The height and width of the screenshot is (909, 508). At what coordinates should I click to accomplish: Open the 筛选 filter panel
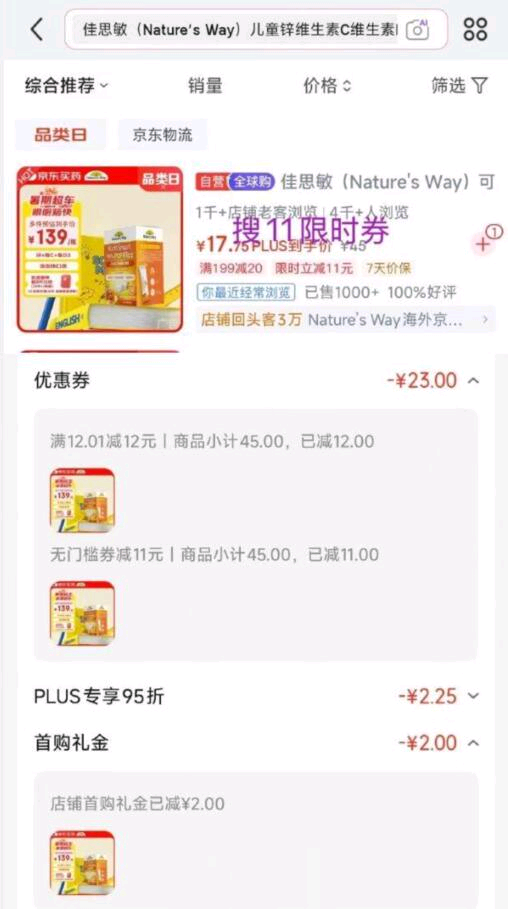tap(459, 86)
